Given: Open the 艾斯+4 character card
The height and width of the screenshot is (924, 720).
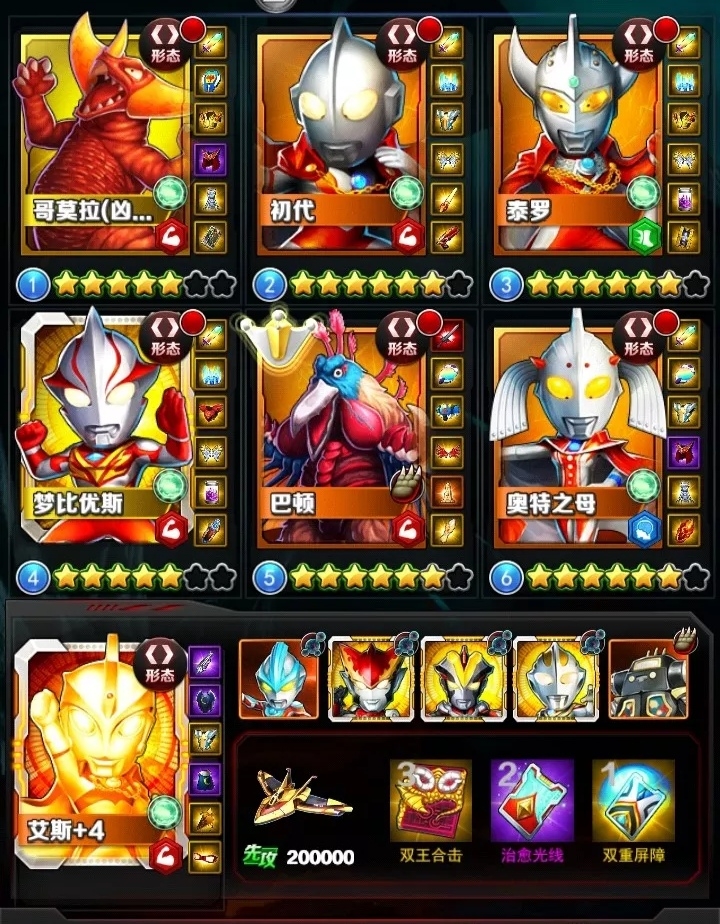Looking at the screenshot, I should pyautogui.click(x=92, y=750).
